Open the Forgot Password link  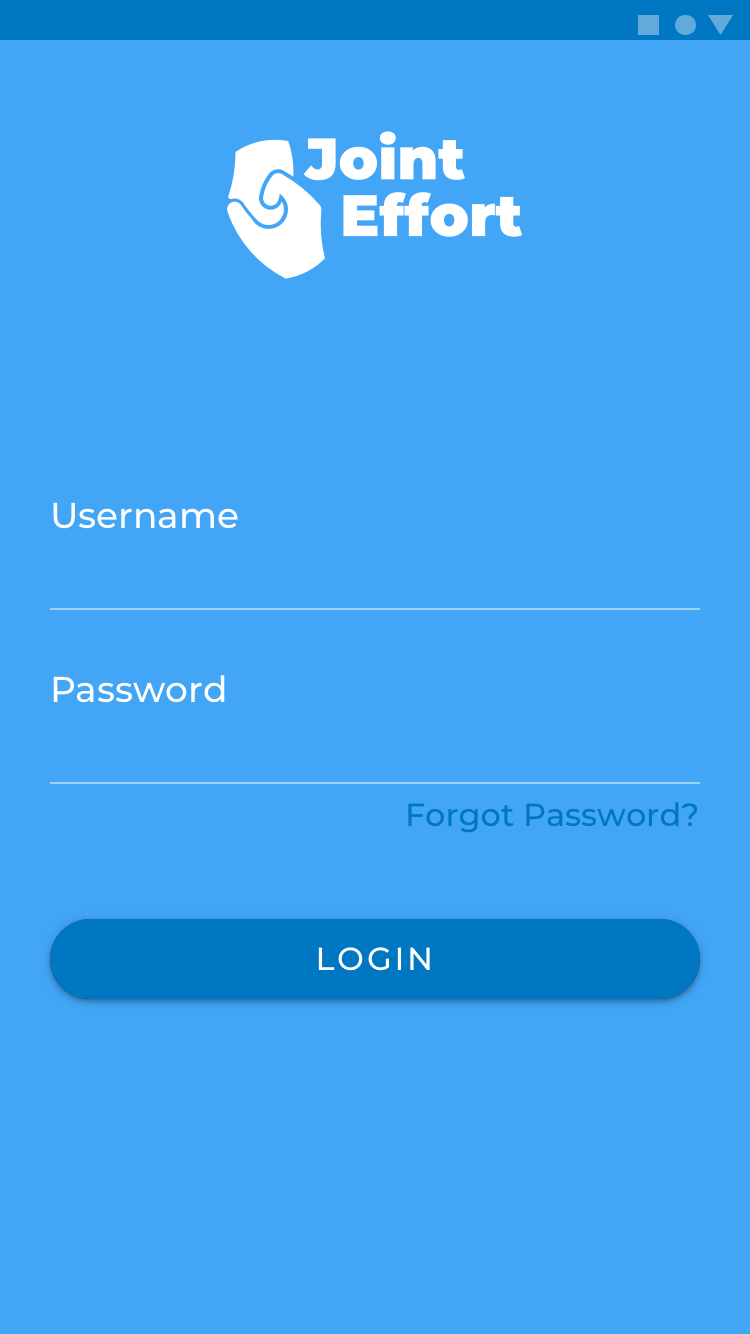pos(551,815)
